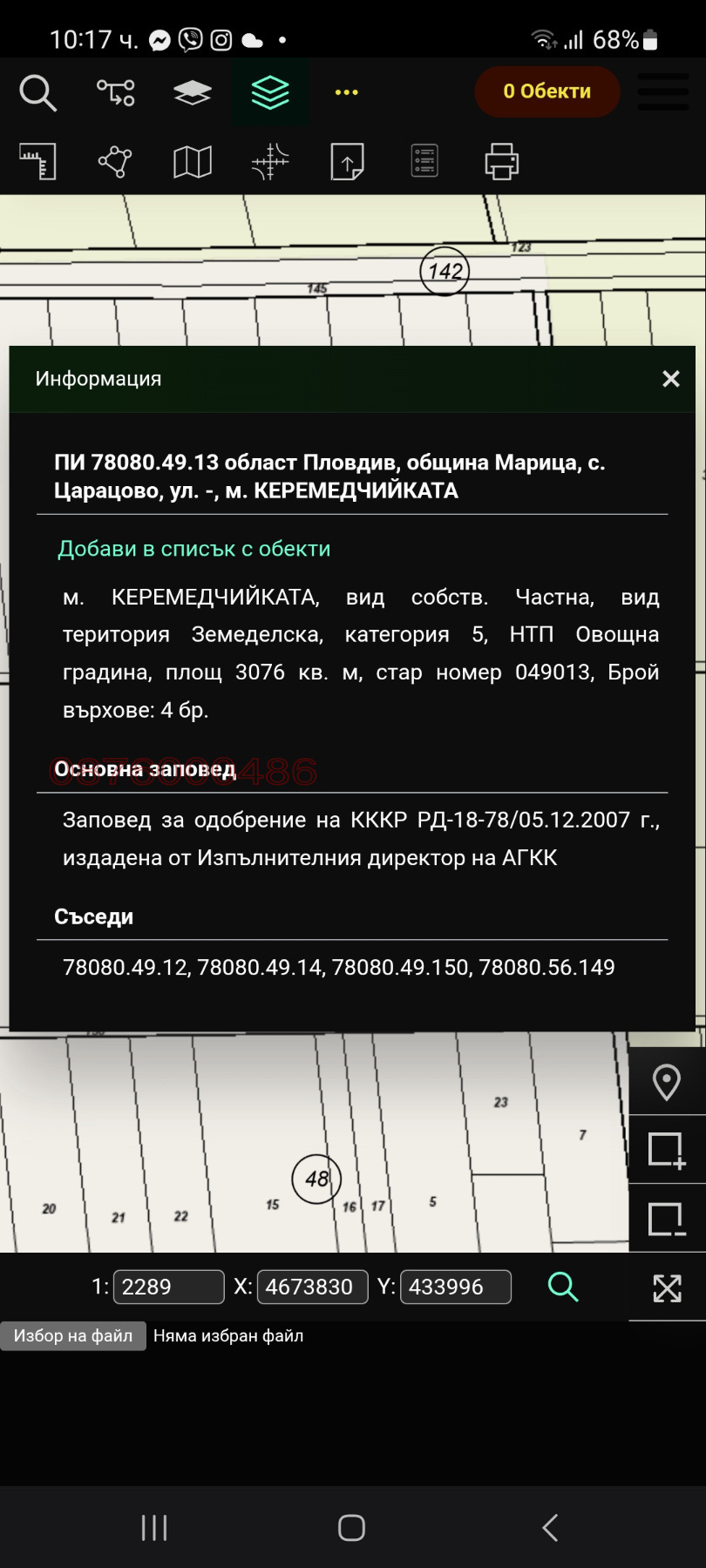Viewport: 706px width, 1568px height.
Task: Open the base layers stack icon
Action: pos(193,92)
